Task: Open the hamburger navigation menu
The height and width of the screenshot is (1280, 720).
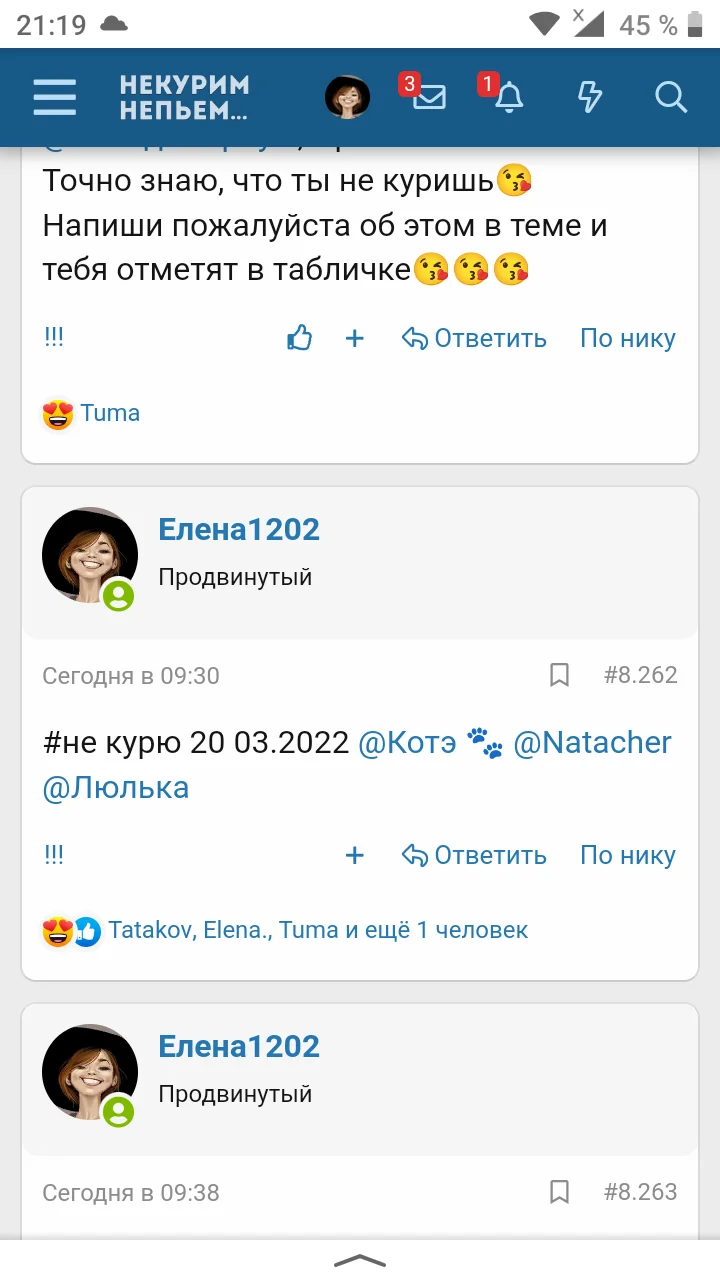Action: point(54,97)
